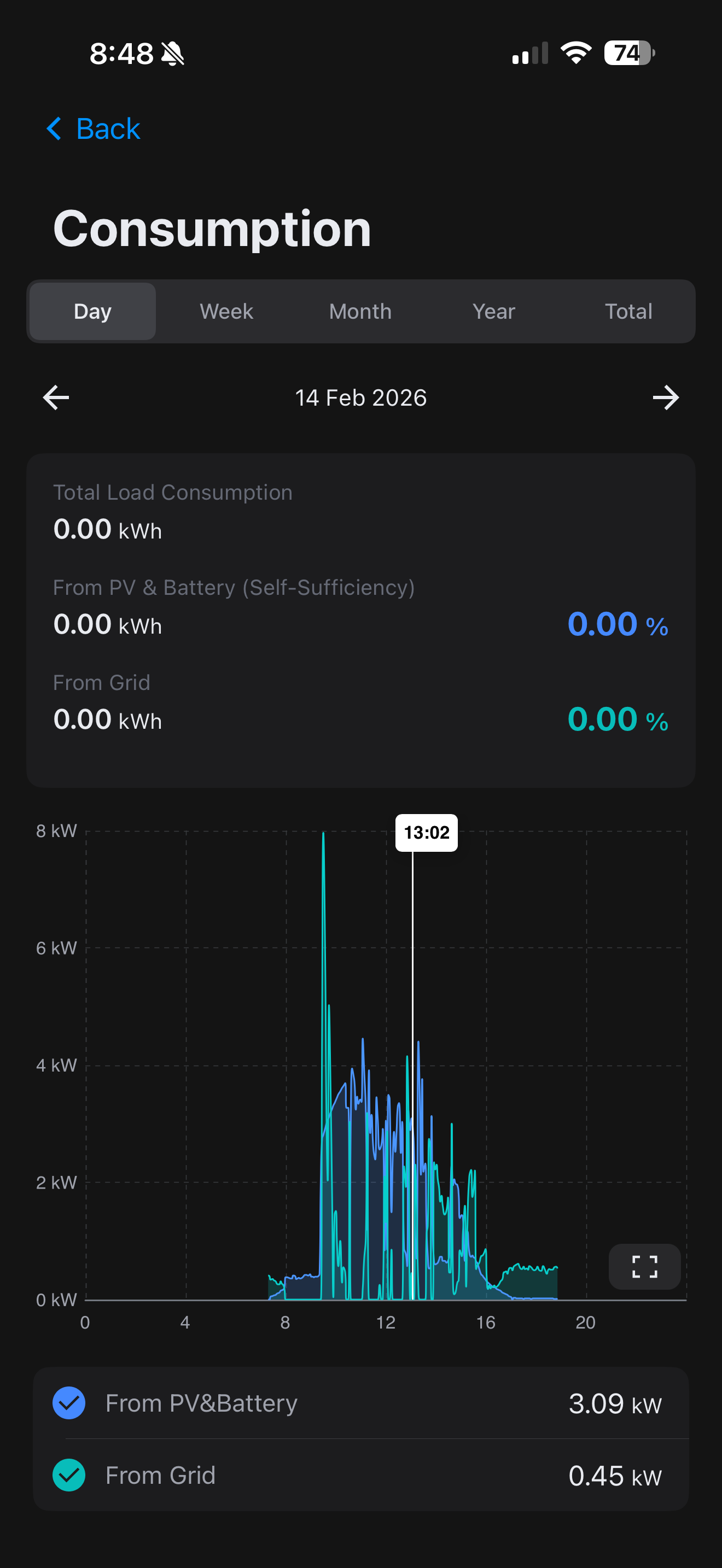Go to the previous day
722x1568 pixels.
pyautogui.click(x=56, y=398)
